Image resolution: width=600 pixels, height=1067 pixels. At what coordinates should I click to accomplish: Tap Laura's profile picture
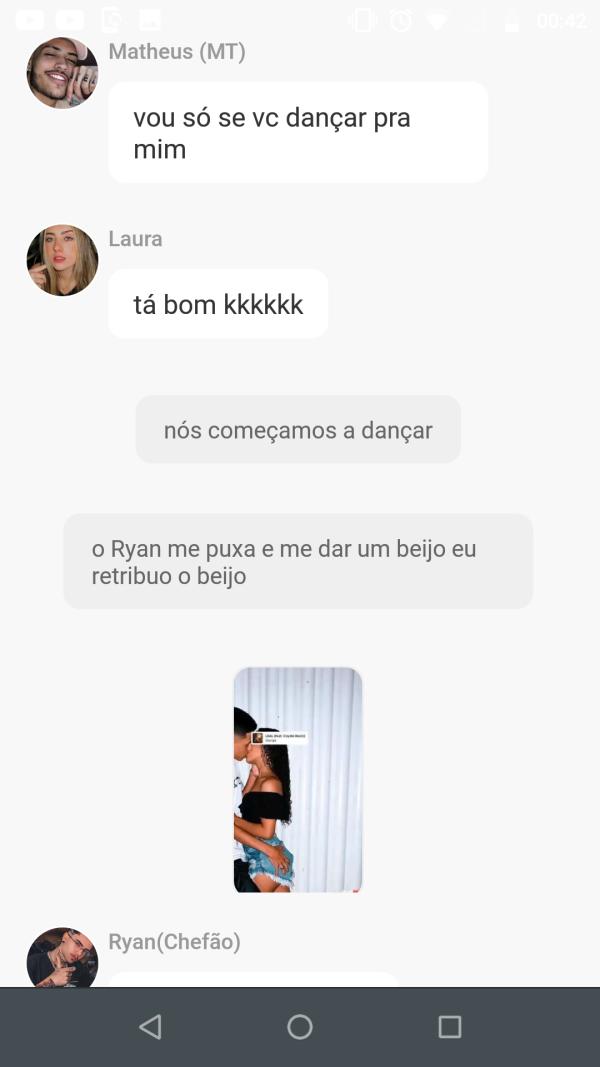62,260
